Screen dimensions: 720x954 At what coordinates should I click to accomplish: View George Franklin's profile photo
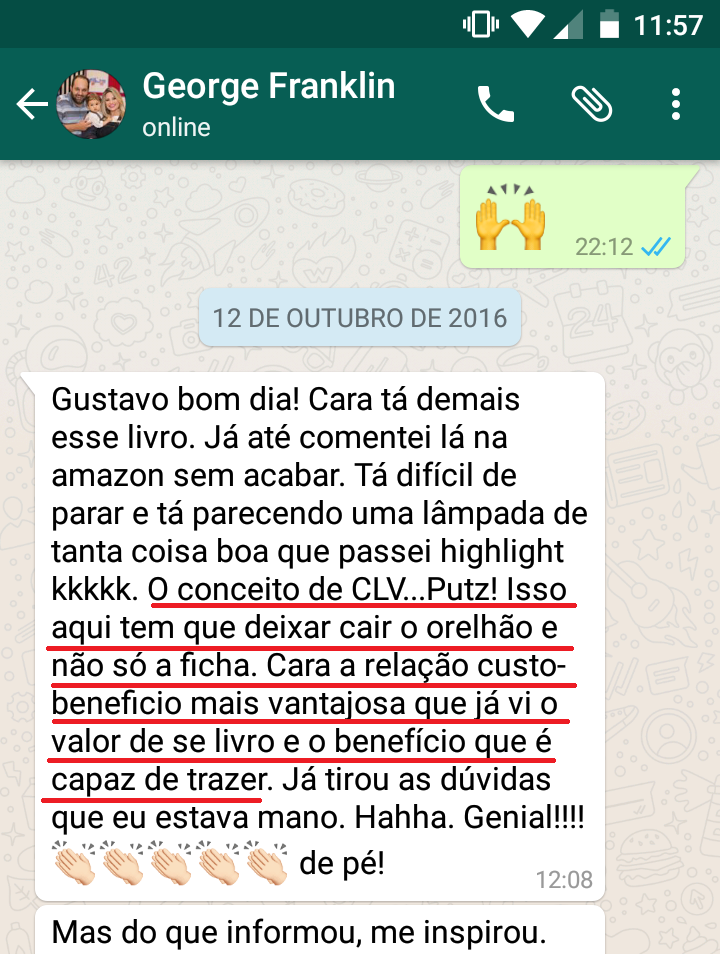tap(91, 104)
